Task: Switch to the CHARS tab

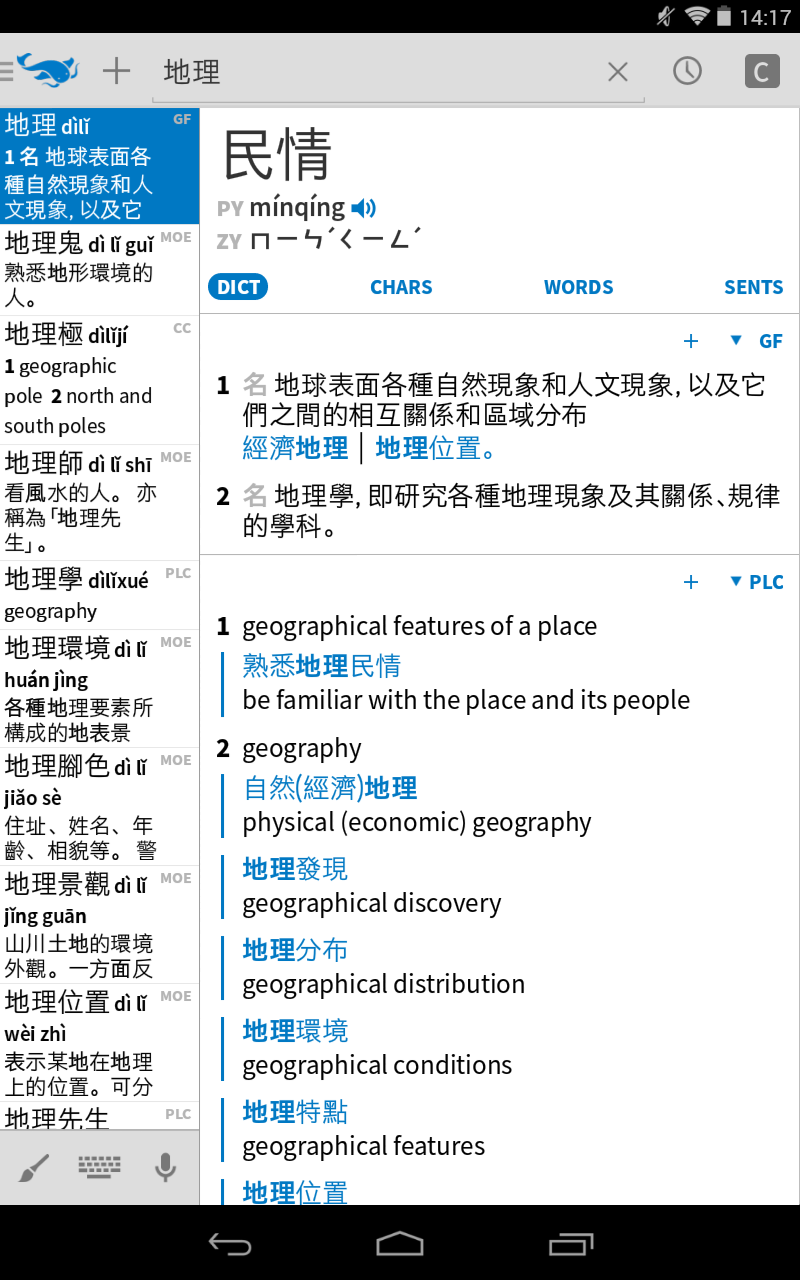Action: 401,287
